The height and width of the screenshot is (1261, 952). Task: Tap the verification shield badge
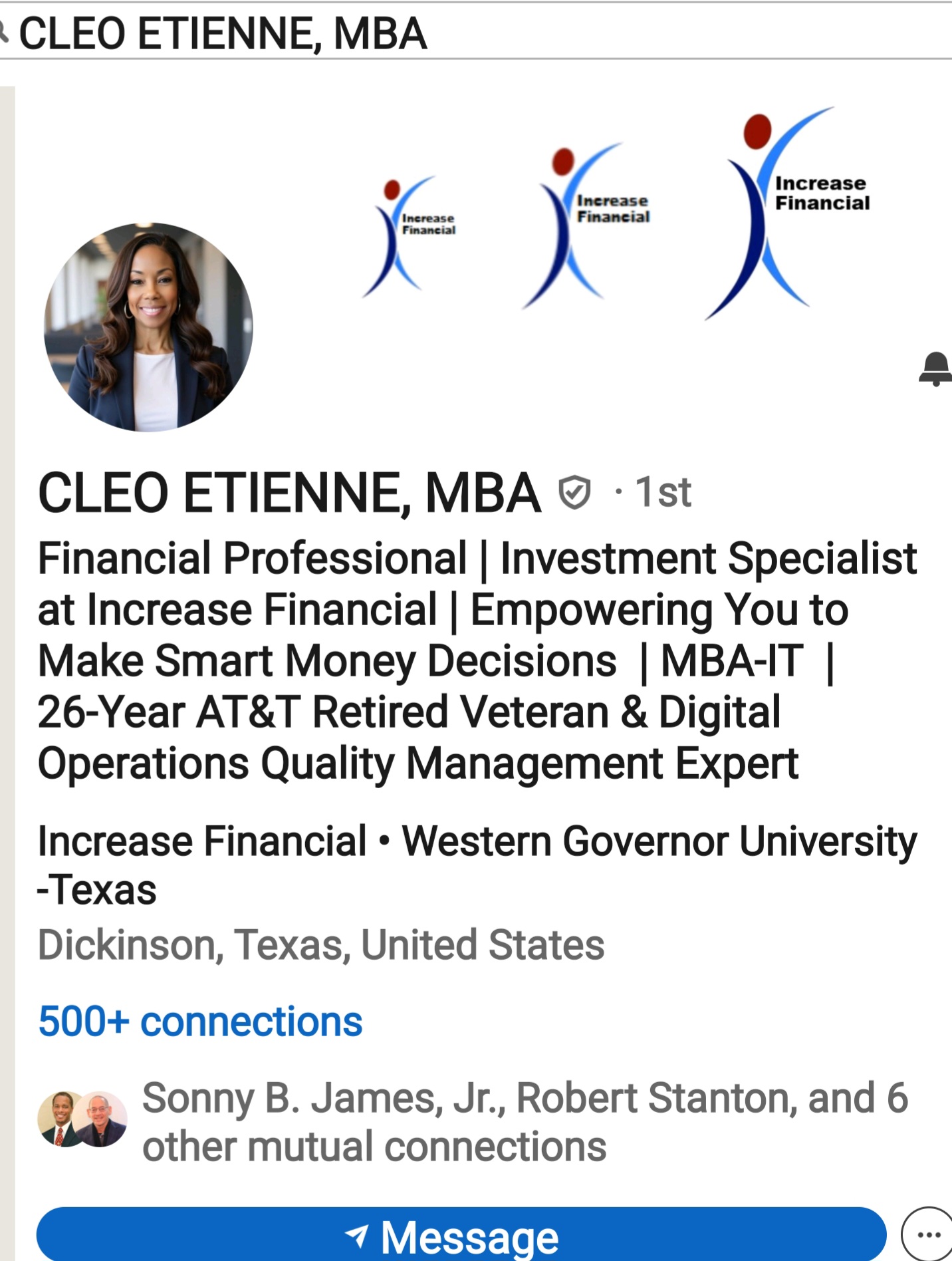click(574, 493)
